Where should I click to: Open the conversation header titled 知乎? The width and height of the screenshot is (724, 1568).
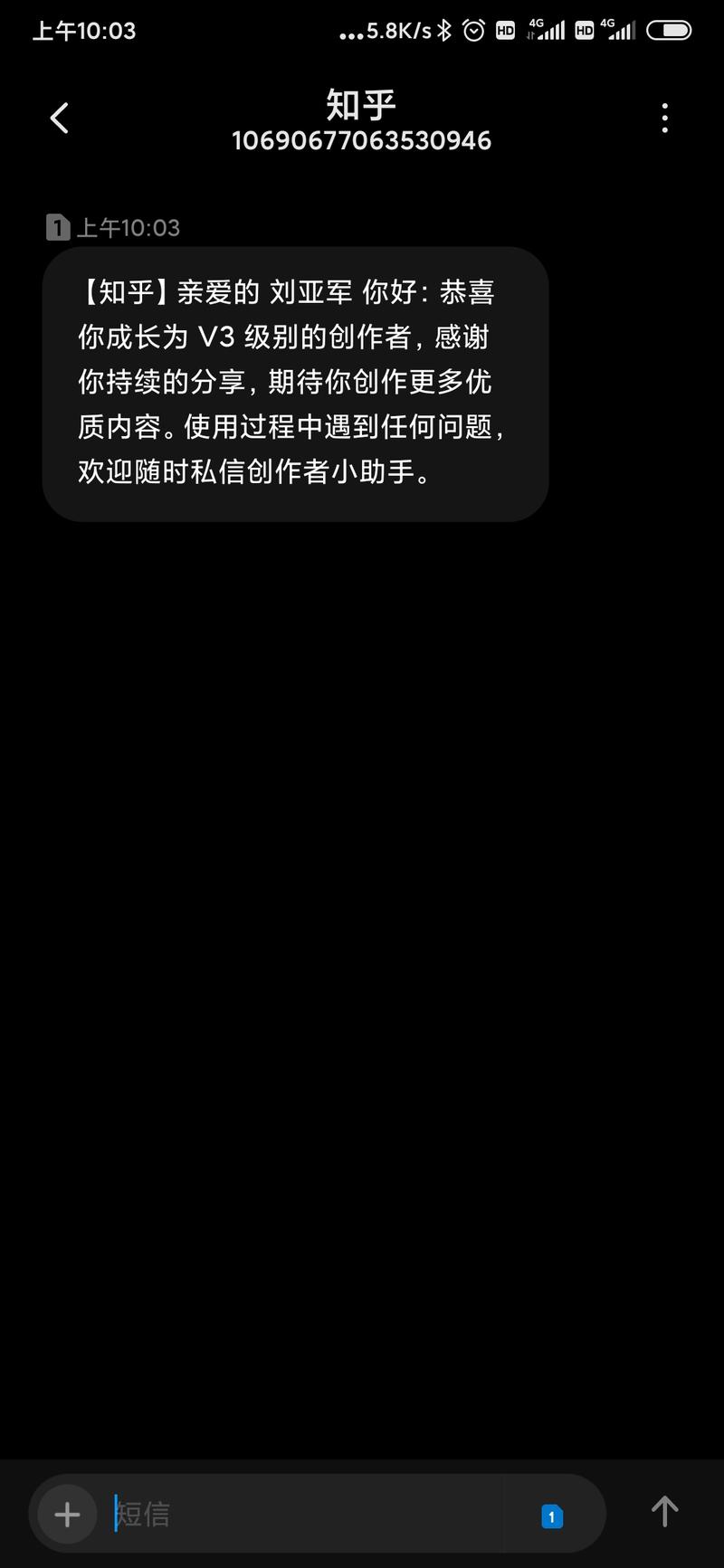click(360, 104)
